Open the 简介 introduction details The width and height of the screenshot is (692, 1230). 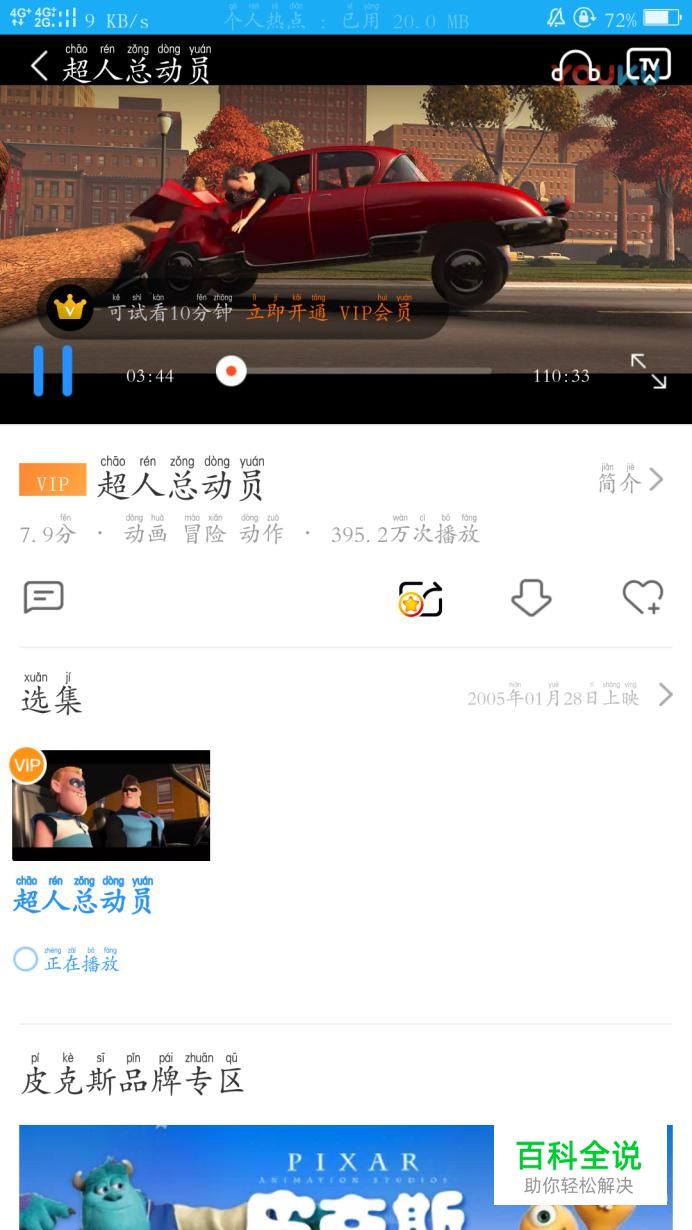coord(631,480)
